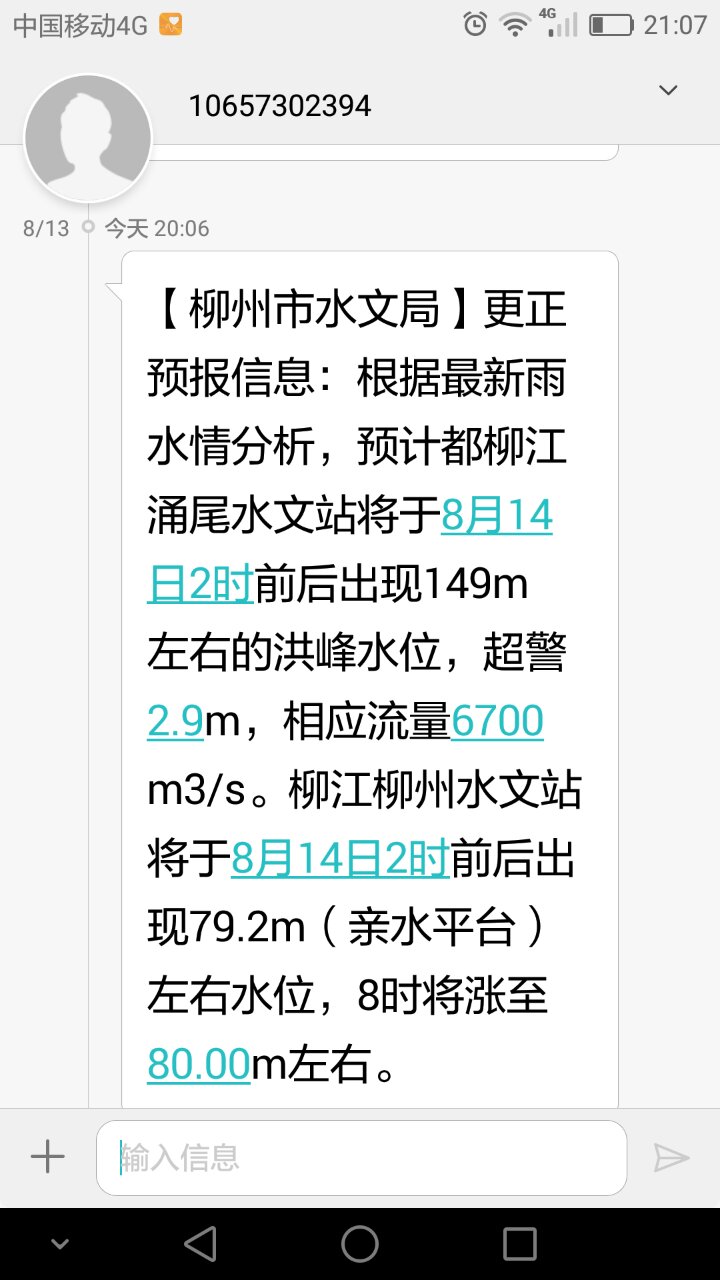Open the linked value 80.00
This screenshot has height=1280, width=720.
198,1065
